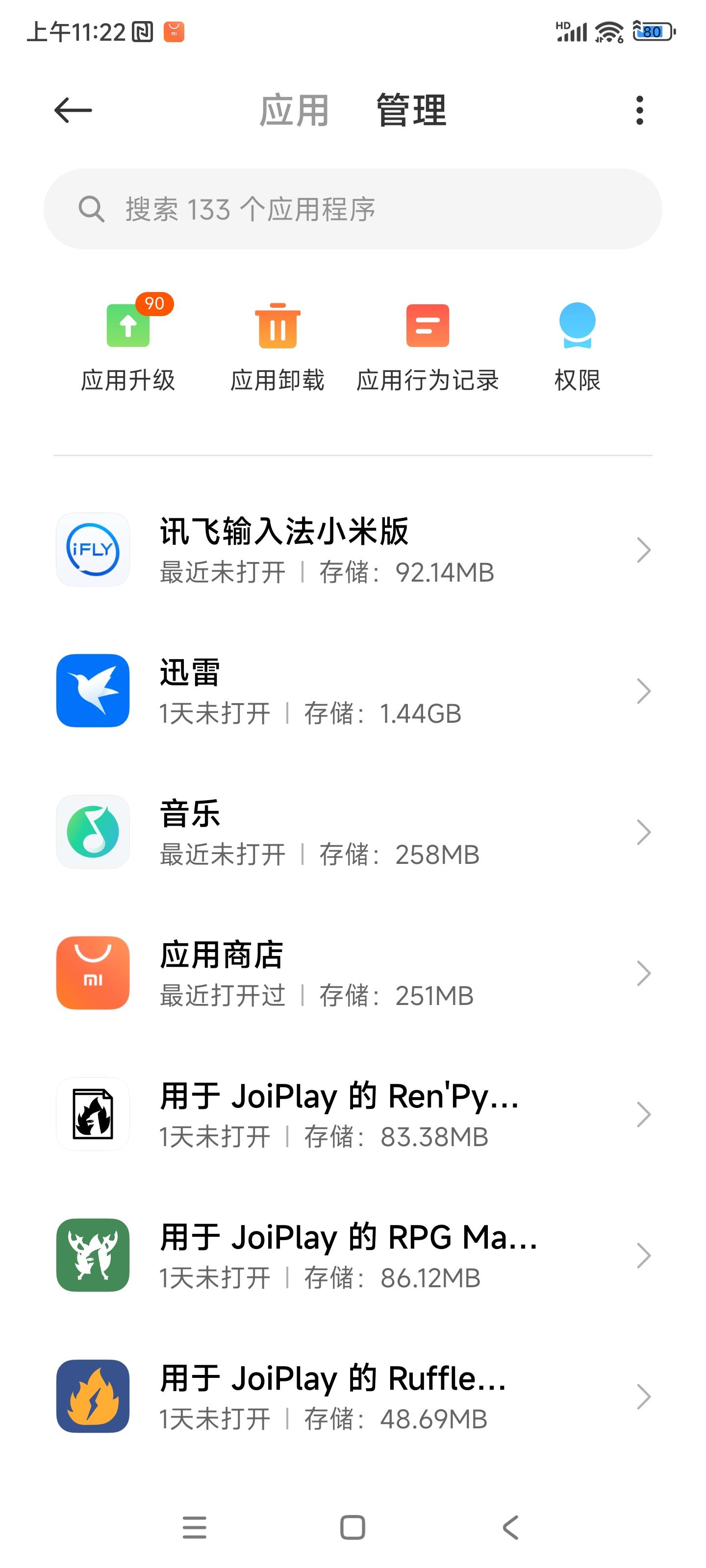
Task: Select the 管理 tab
Action: tap(411, 111)
